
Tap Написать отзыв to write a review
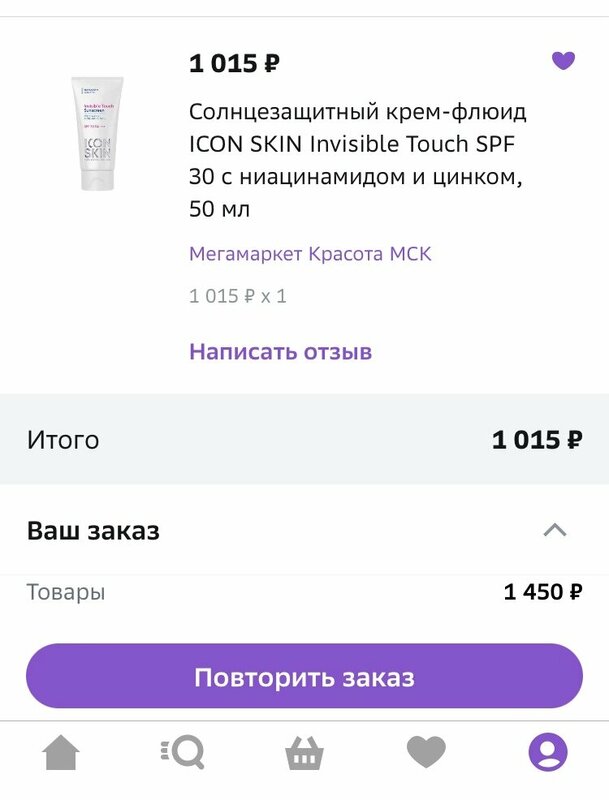(280, 352)
